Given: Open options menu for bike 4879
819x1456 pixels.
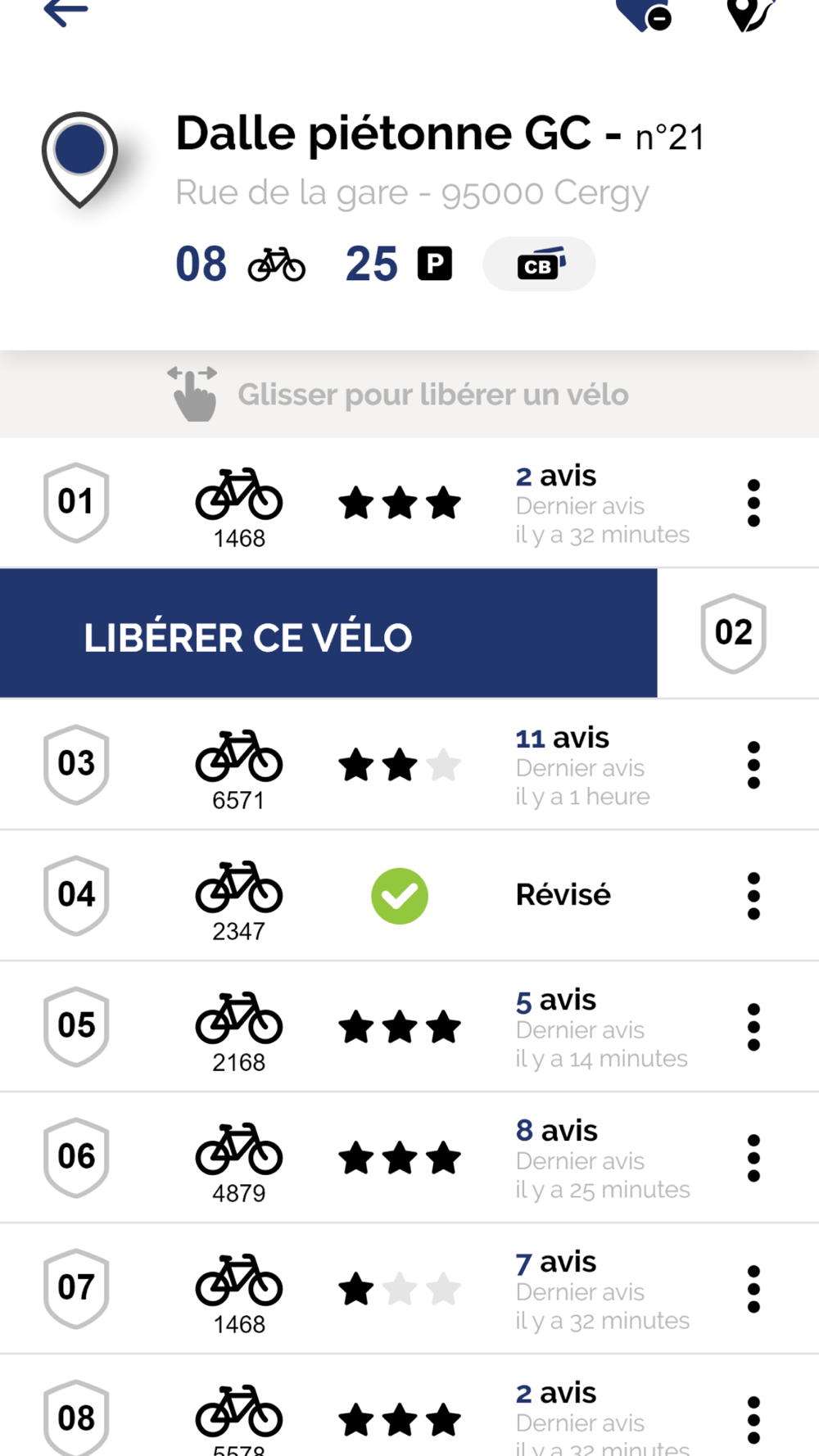Looking at the screenshot, I should tap(753, 1158).
